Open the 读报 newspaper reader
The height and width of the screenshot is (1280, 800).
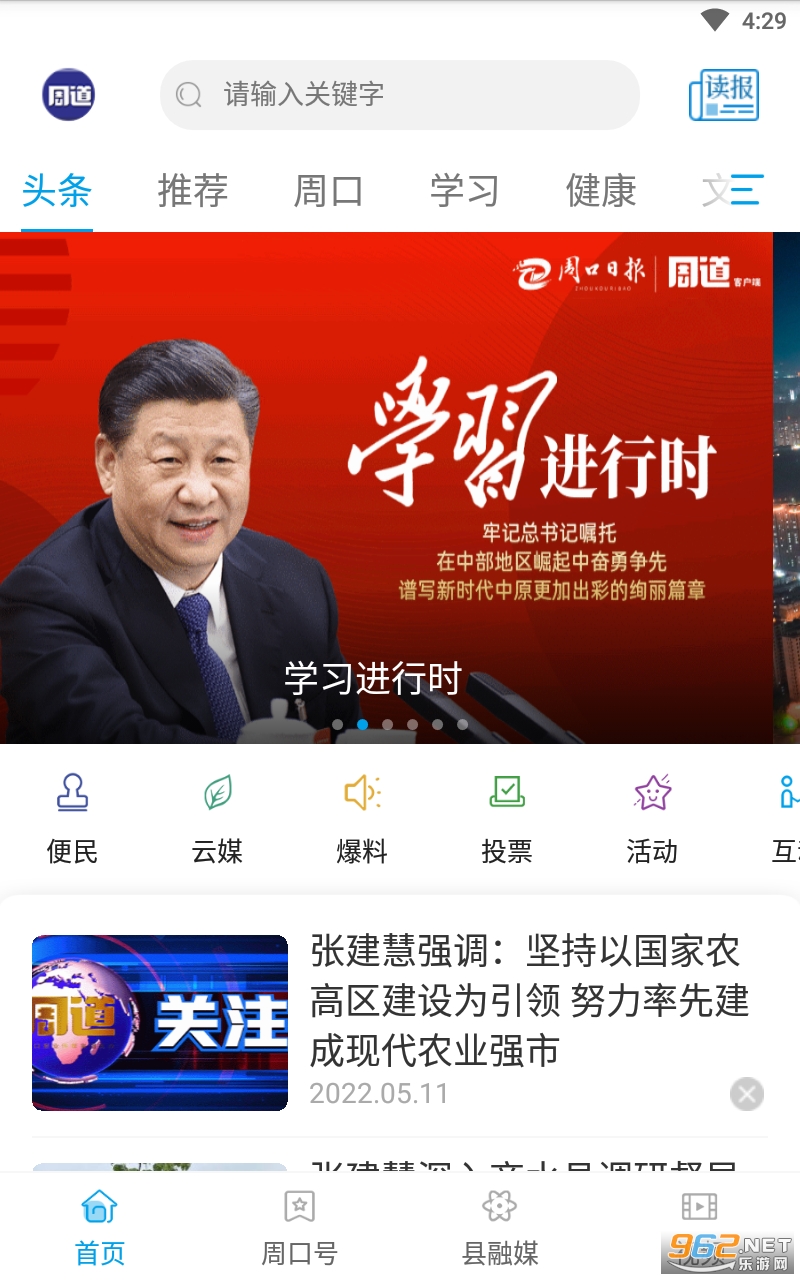coord(724,95)
